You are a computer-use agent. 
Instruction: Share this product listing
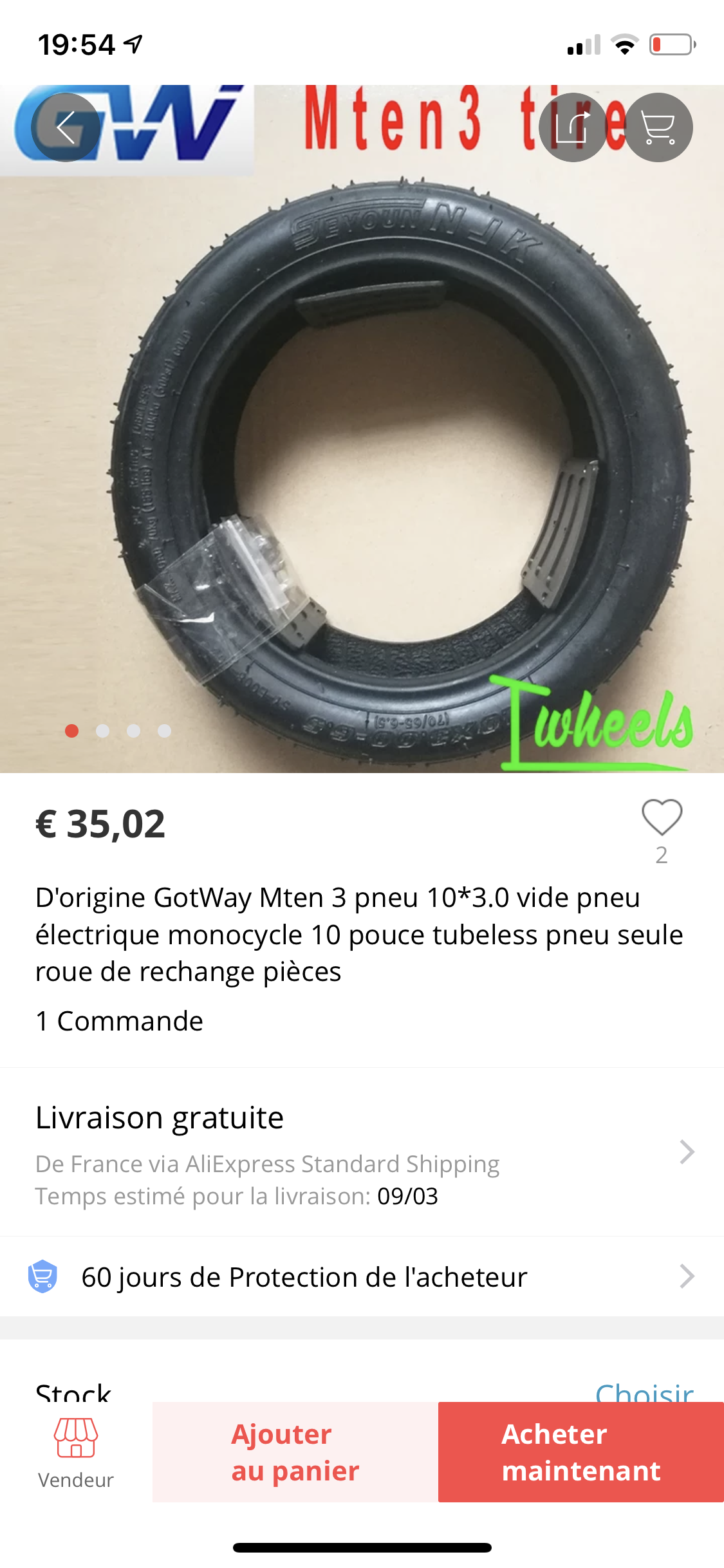click(573, 127)
